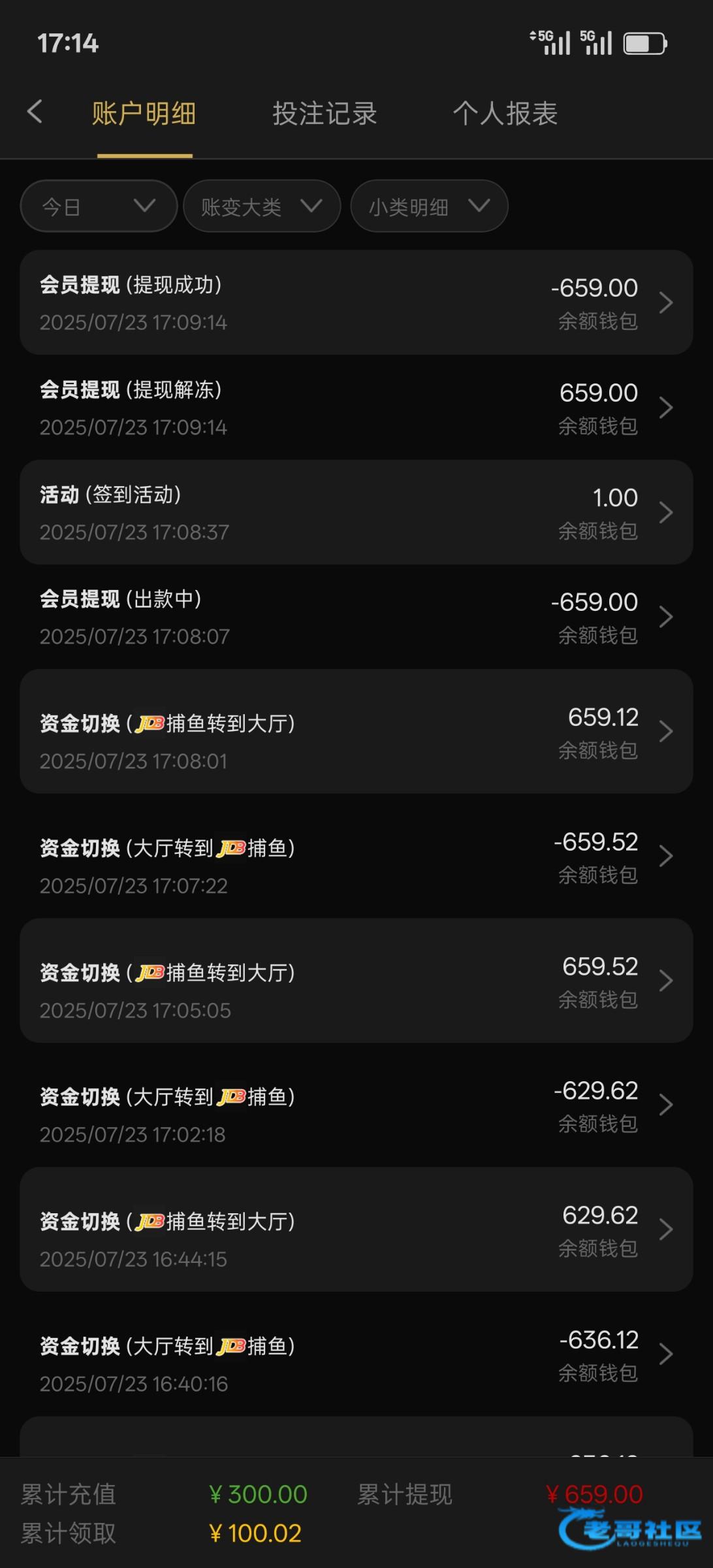The height and width of the screenshot is (1568, 713).
Task: View the -629.62 transfer at 17:02:18
Action: (x=356, y=1105)
